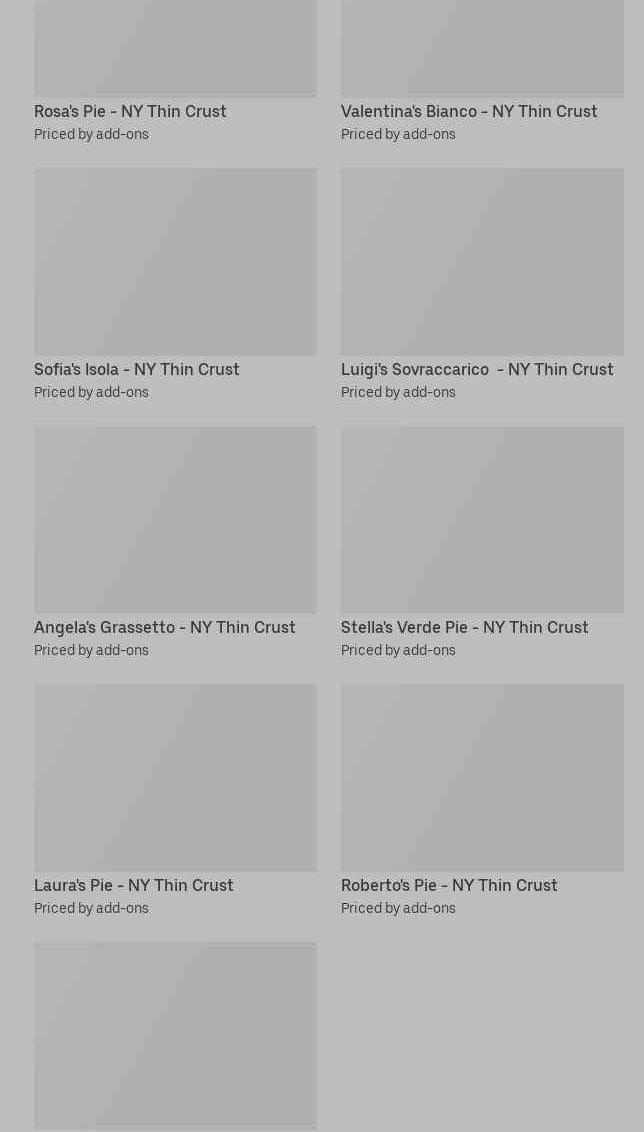Open Stella's Verde Pie item
The width and height of the screenshot is (644, 1132).
point(464,627)
